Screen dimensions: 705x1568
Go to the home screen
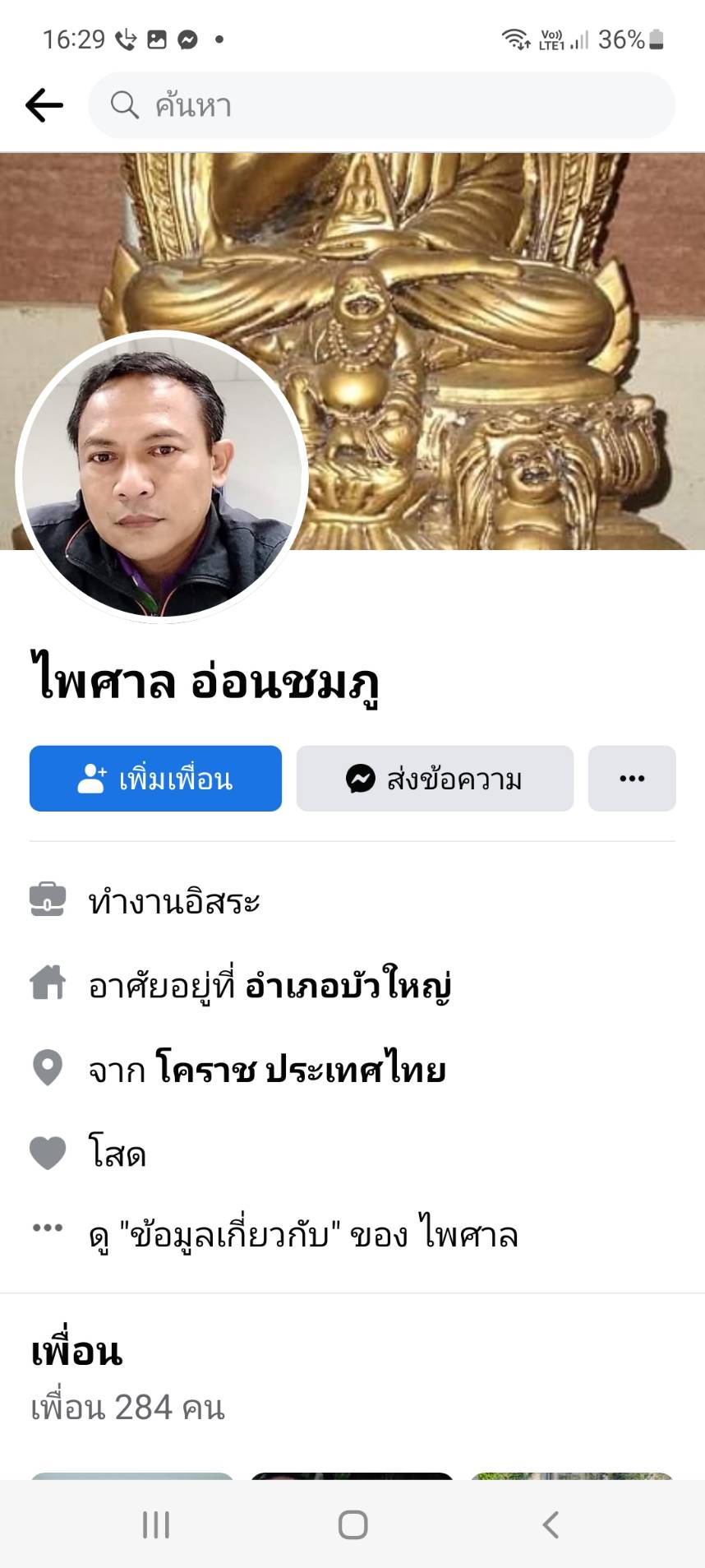tap(352, 1524)
